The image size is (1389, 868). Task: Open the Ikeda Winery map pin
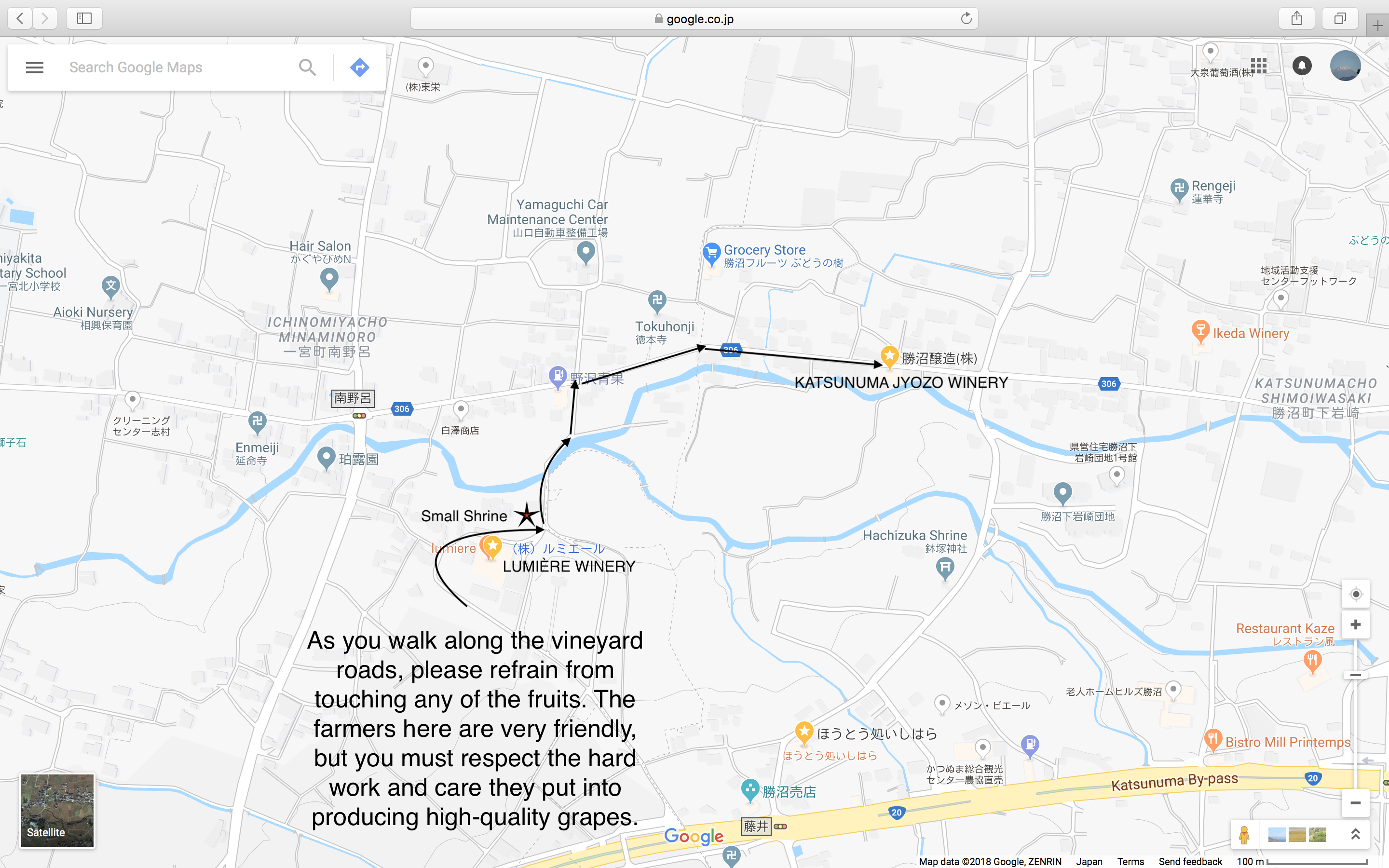click(x=1199, y=331)
